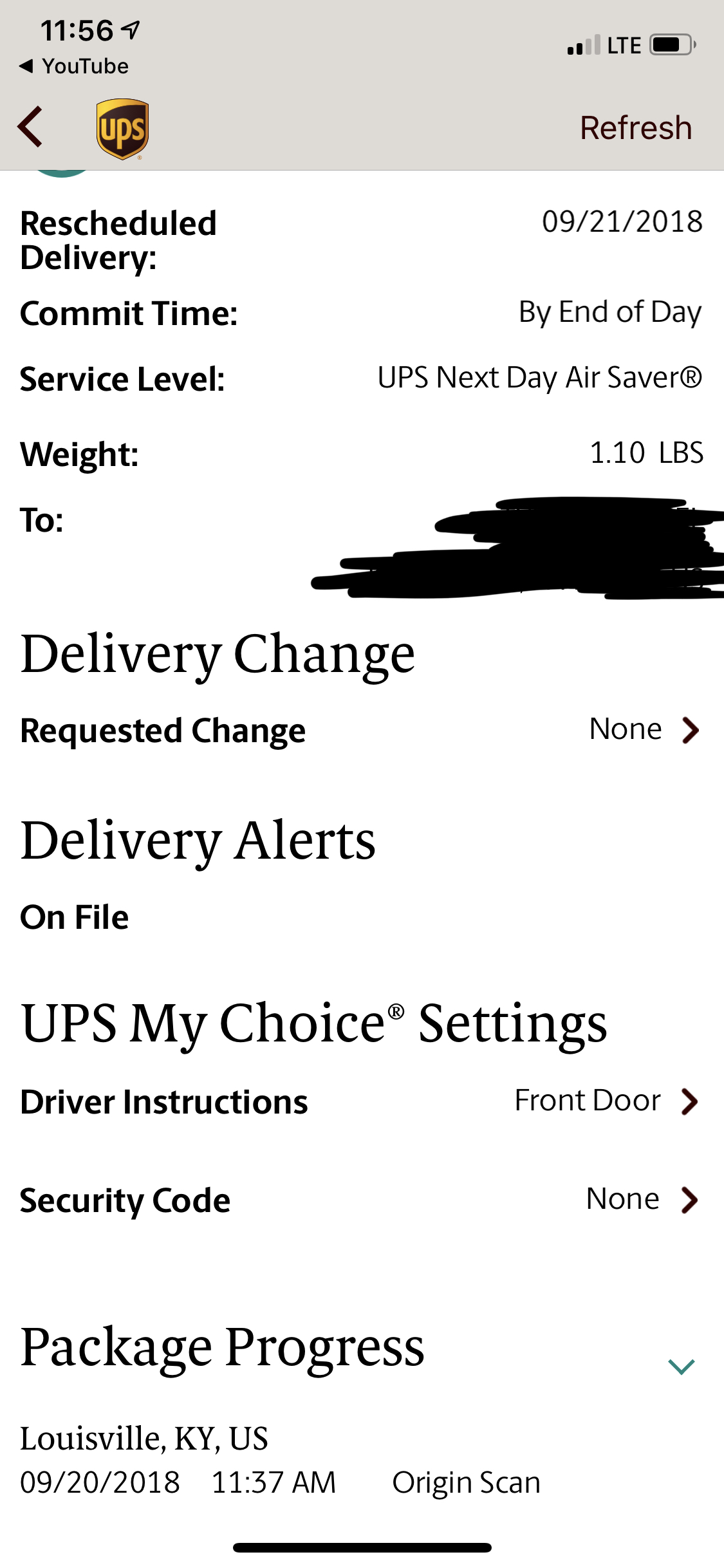Open the Security Code setting
This screenshot has width=724, height=1568.
[x=362, y=1200]
